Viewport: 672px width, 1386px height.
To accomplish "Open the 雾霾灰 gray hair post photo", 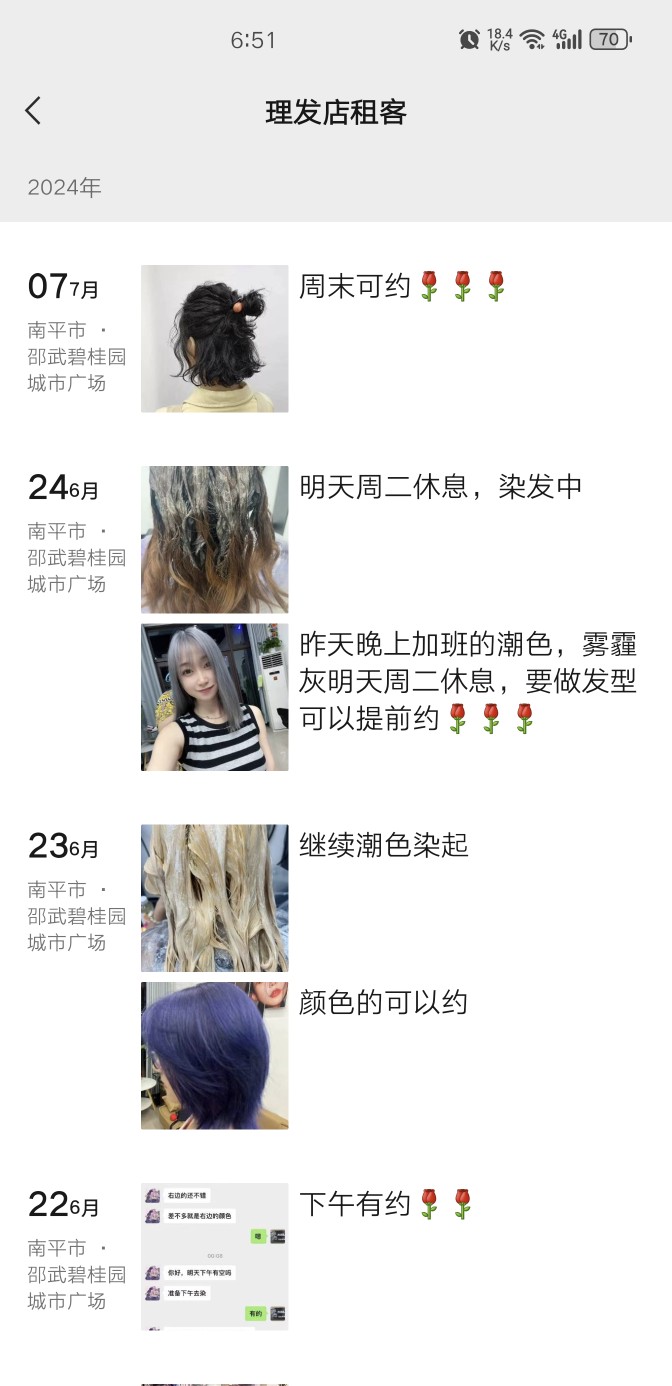I will tap(214, 697).
